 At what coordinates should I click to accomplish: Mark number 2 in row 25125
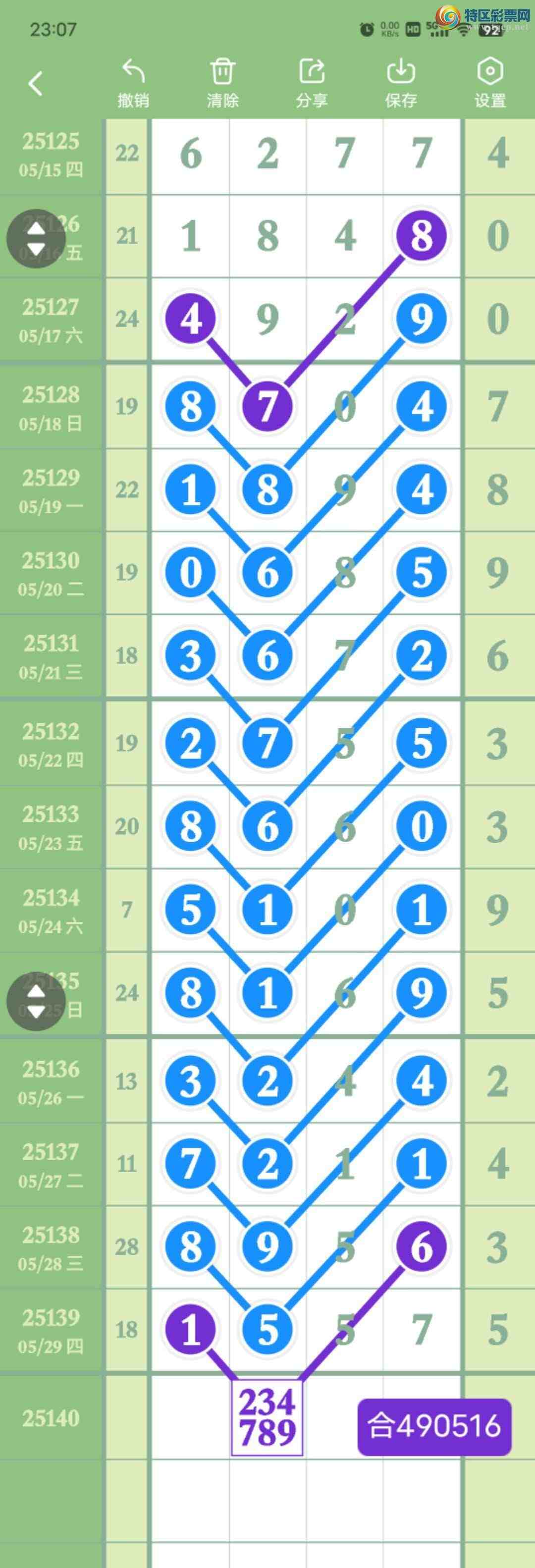click(x=268, y=154)
